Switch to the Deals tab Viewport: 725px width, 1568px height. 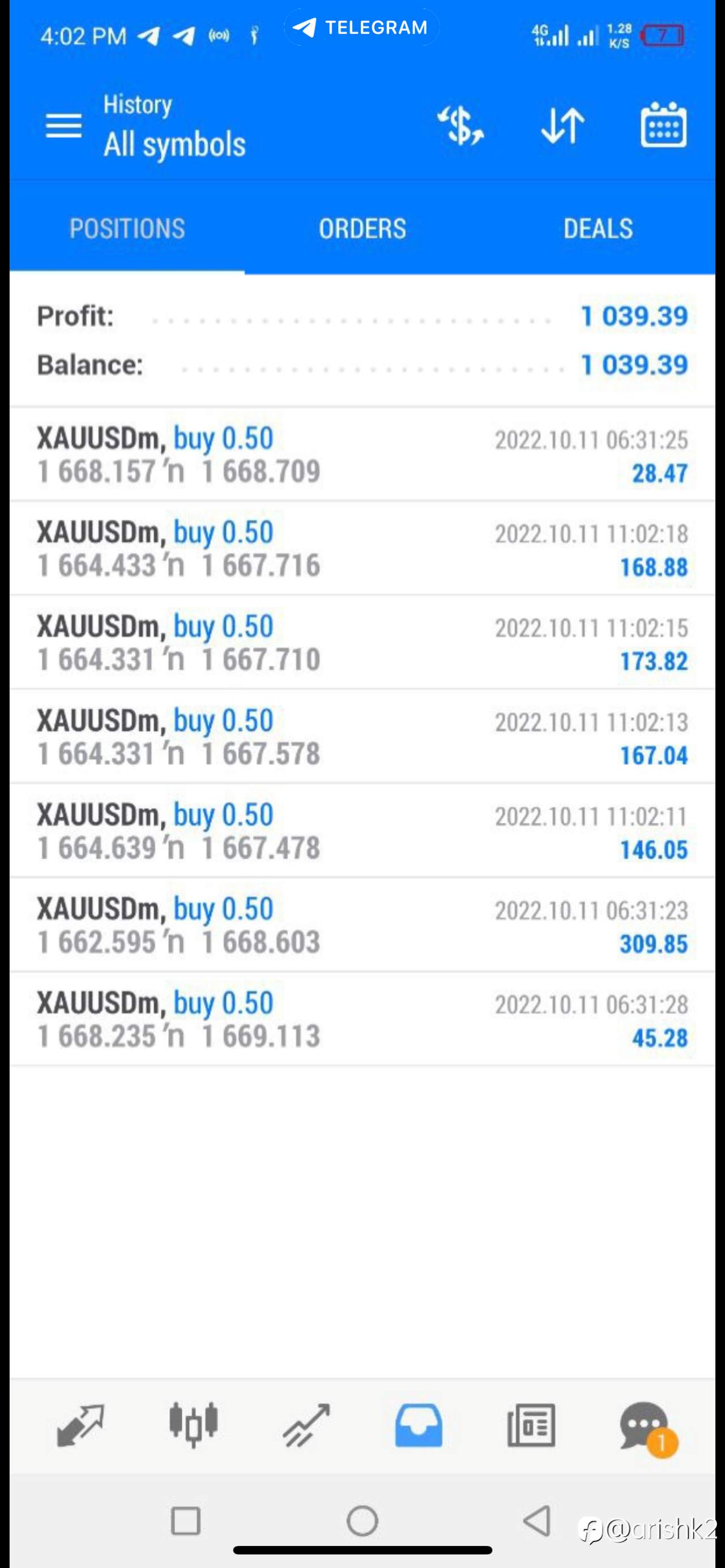pos(598,229)
